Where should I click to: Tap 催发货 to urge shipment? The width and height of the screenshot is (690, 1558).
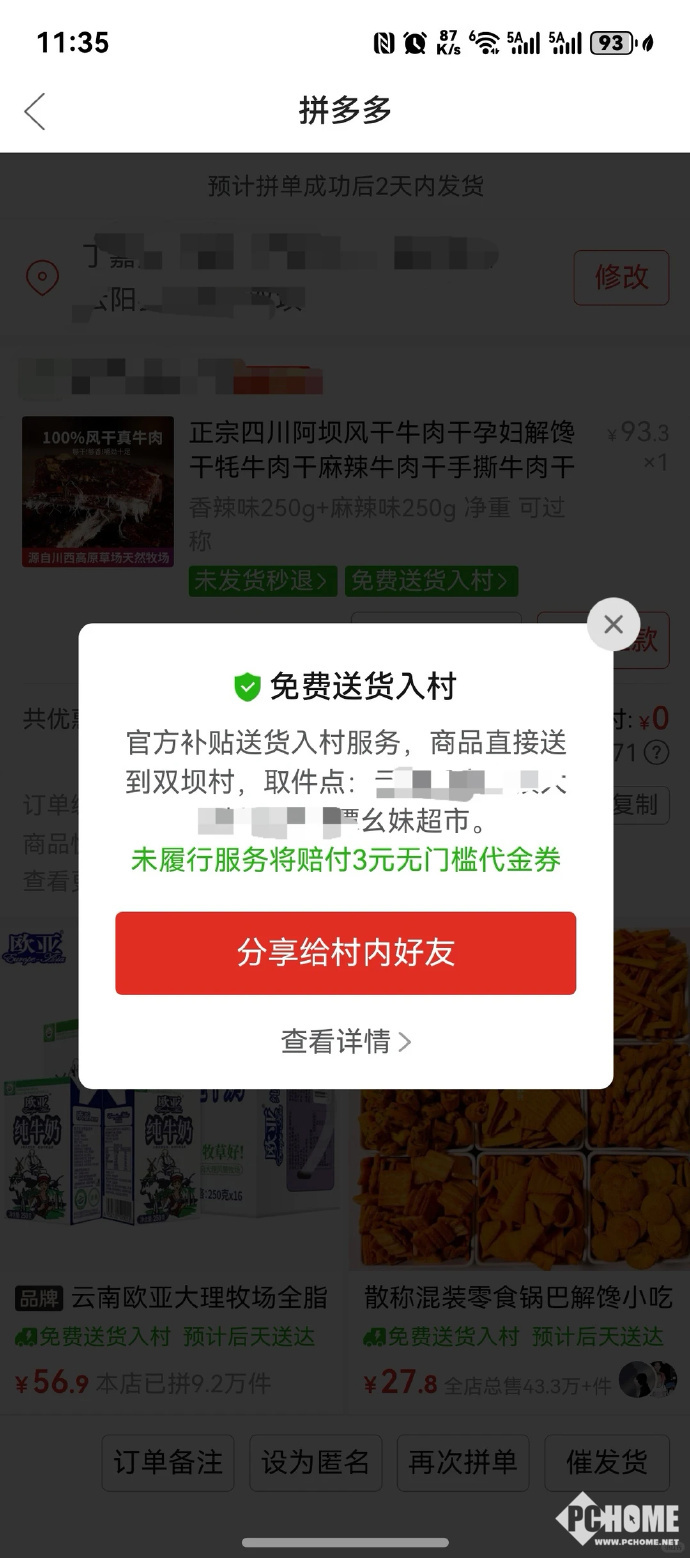coord(607,1463)
